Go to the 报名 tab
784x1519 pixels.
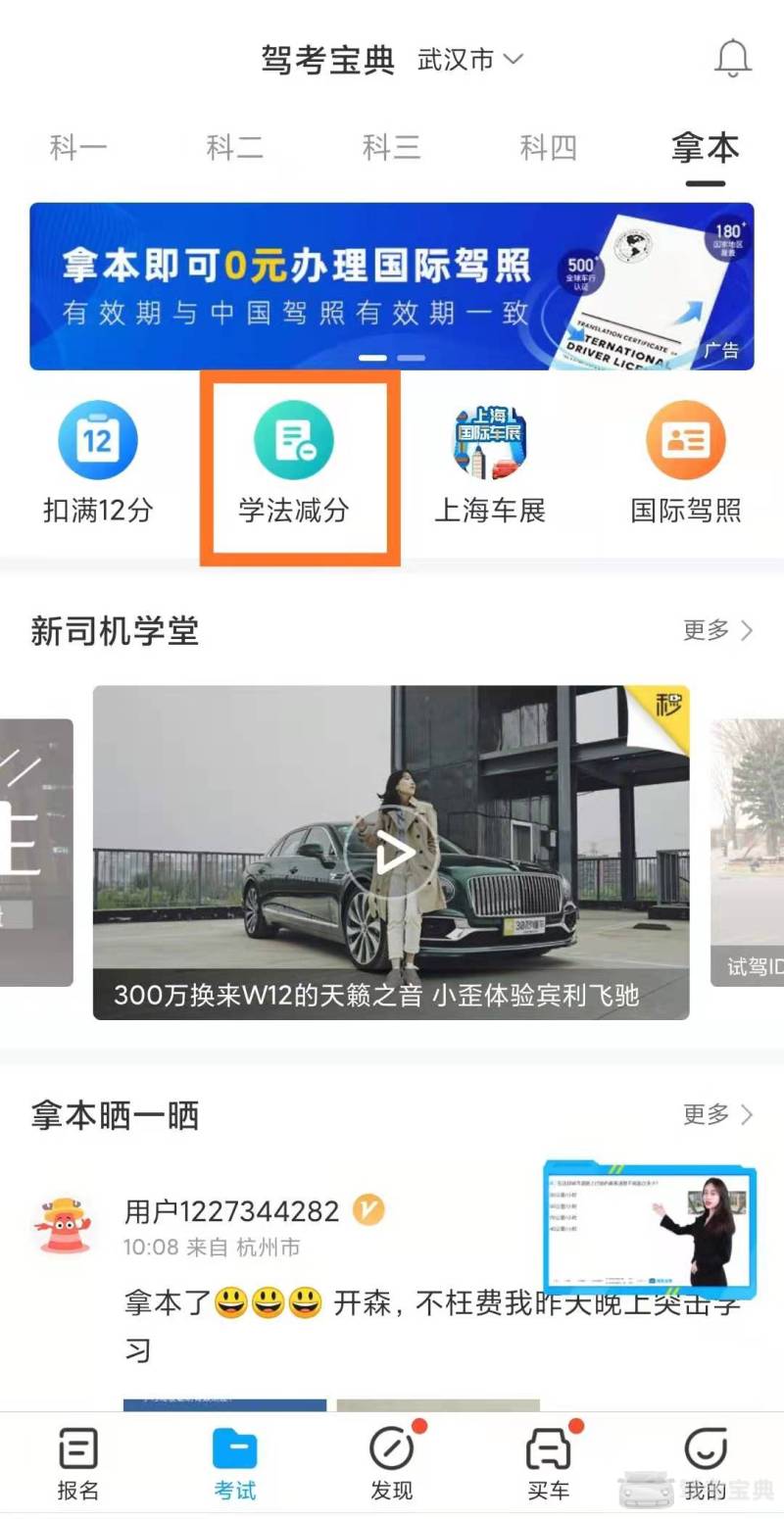coord(78,1465)
